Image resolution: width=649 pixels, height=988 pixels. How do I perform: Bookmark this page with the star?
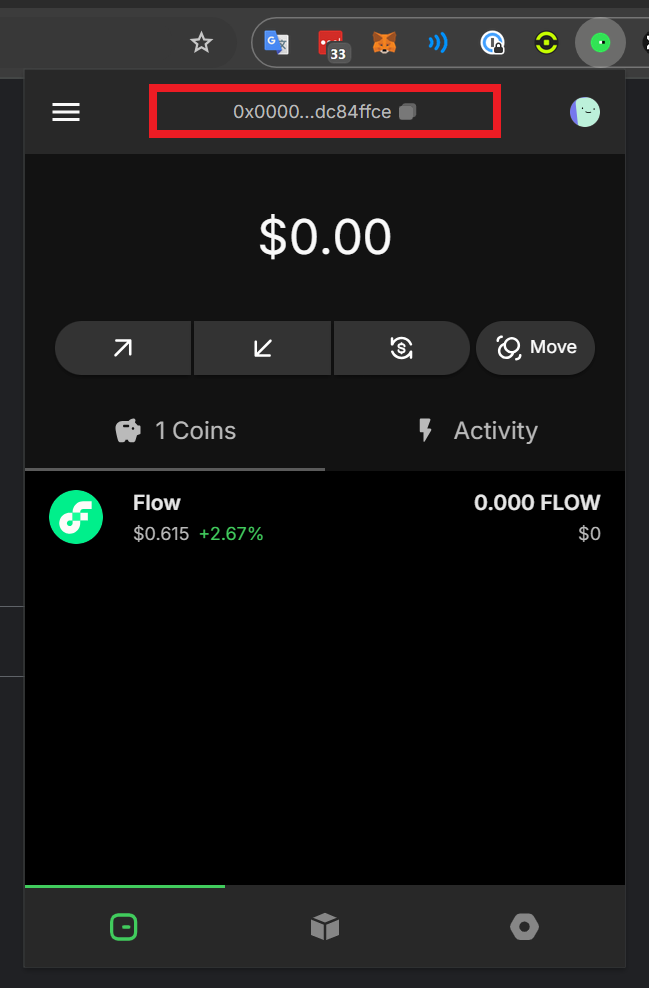202,42
